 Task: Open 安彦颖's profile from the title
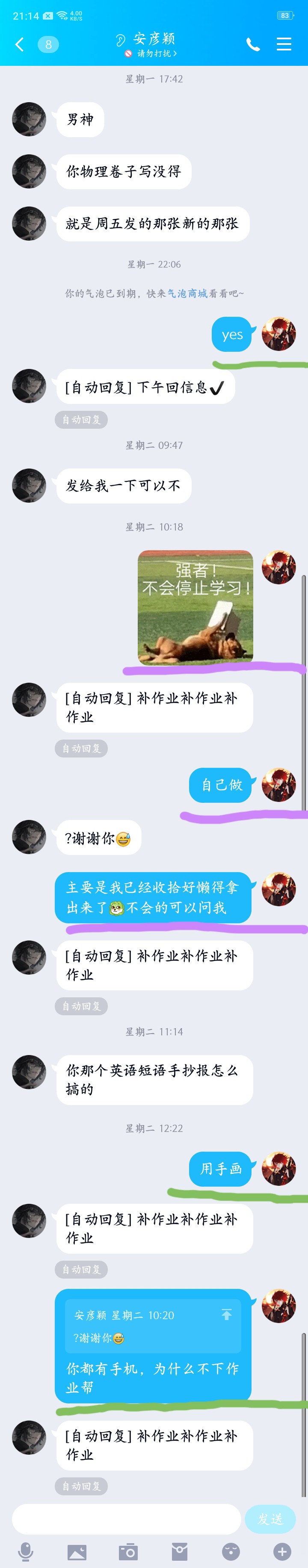tap(154, 39)
